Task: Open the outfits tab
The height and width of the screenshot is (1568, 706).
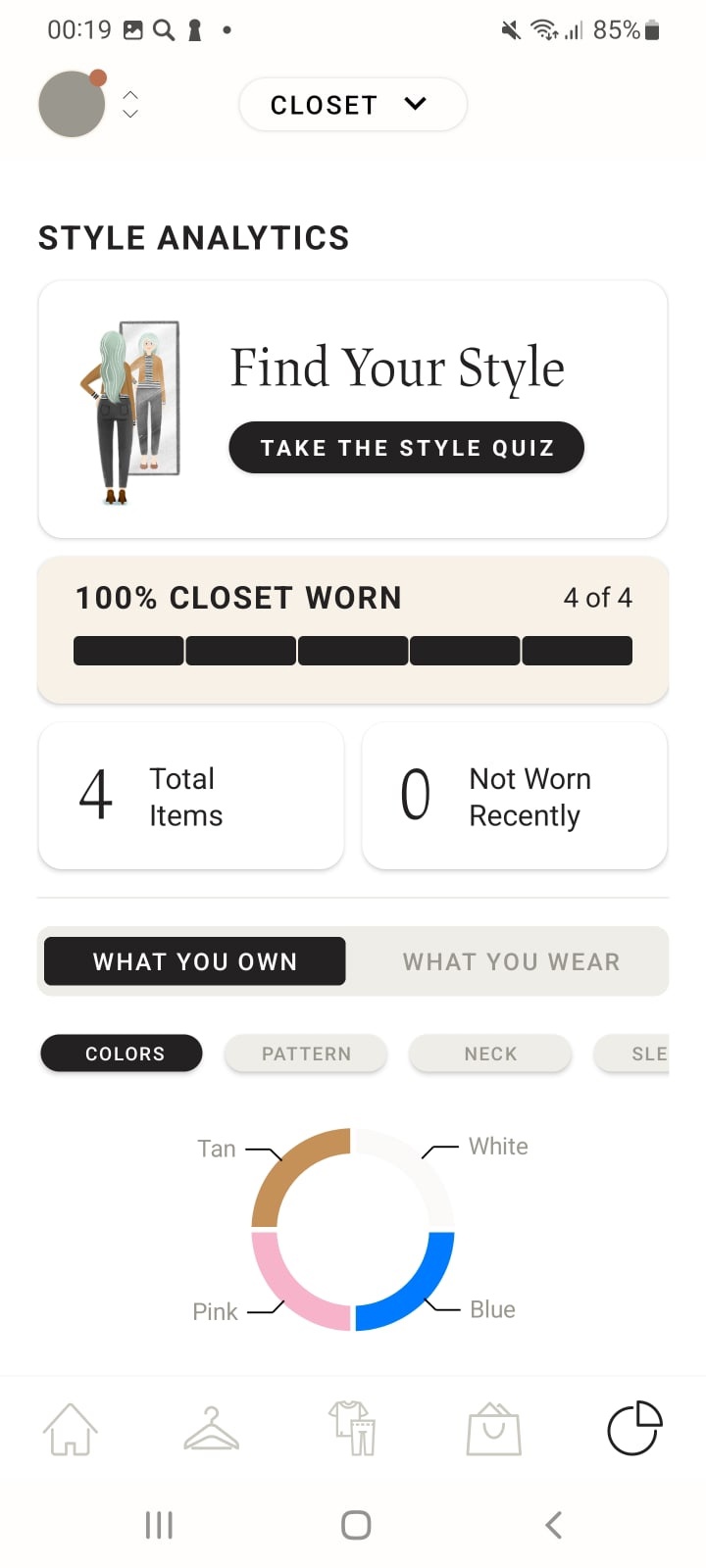Action: coord(353,1429)
